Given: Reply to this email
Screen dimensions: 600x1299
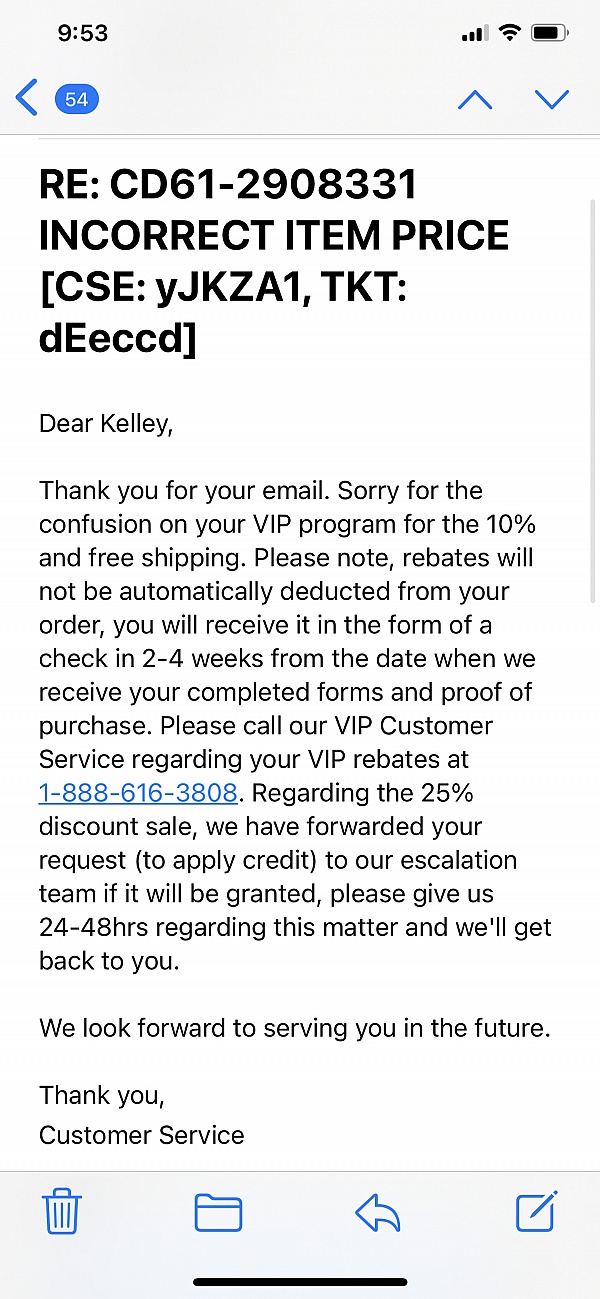Looking at the screenshot, I should pyautogui.click(x=378, y=1213).
